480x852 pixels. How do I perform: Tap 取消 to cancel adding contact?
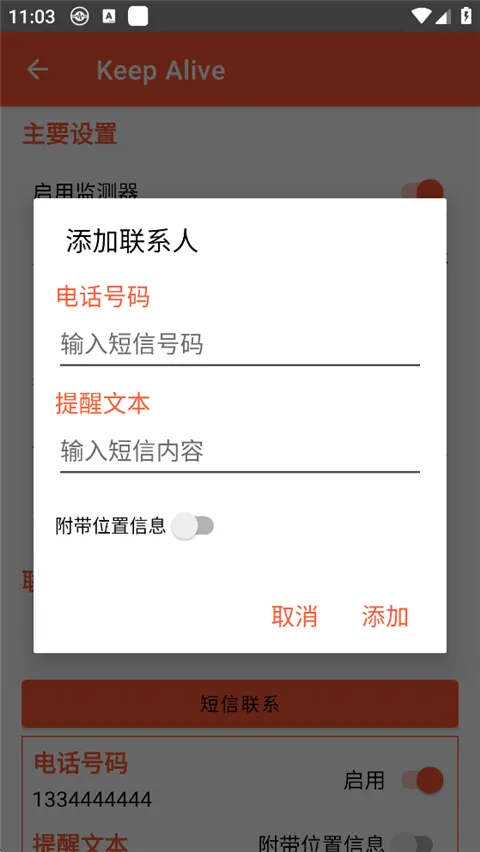tap(294, 617)
